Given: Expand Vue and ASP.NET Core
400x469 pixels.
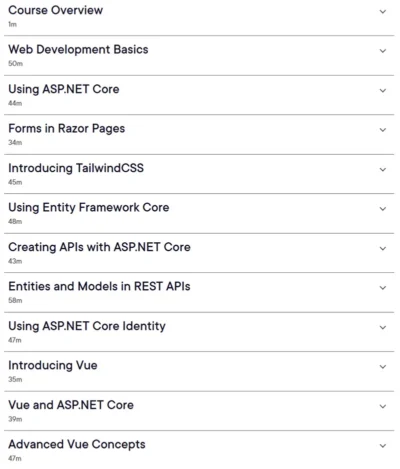Looking at the screenshot, I should pyautogui.click(x=199, y=411).
